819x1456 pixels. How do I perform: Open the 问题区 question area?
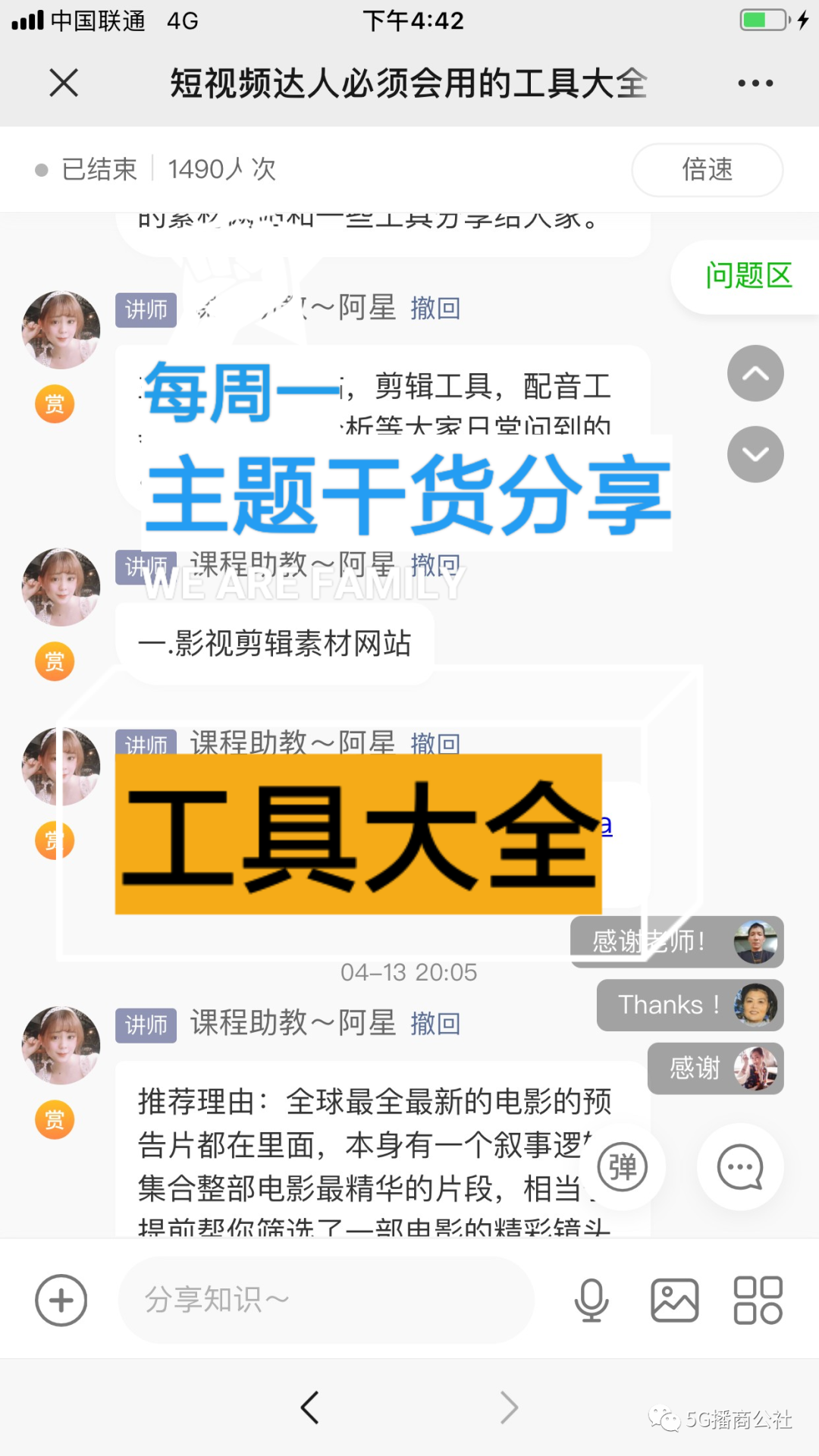pos(748,276)
